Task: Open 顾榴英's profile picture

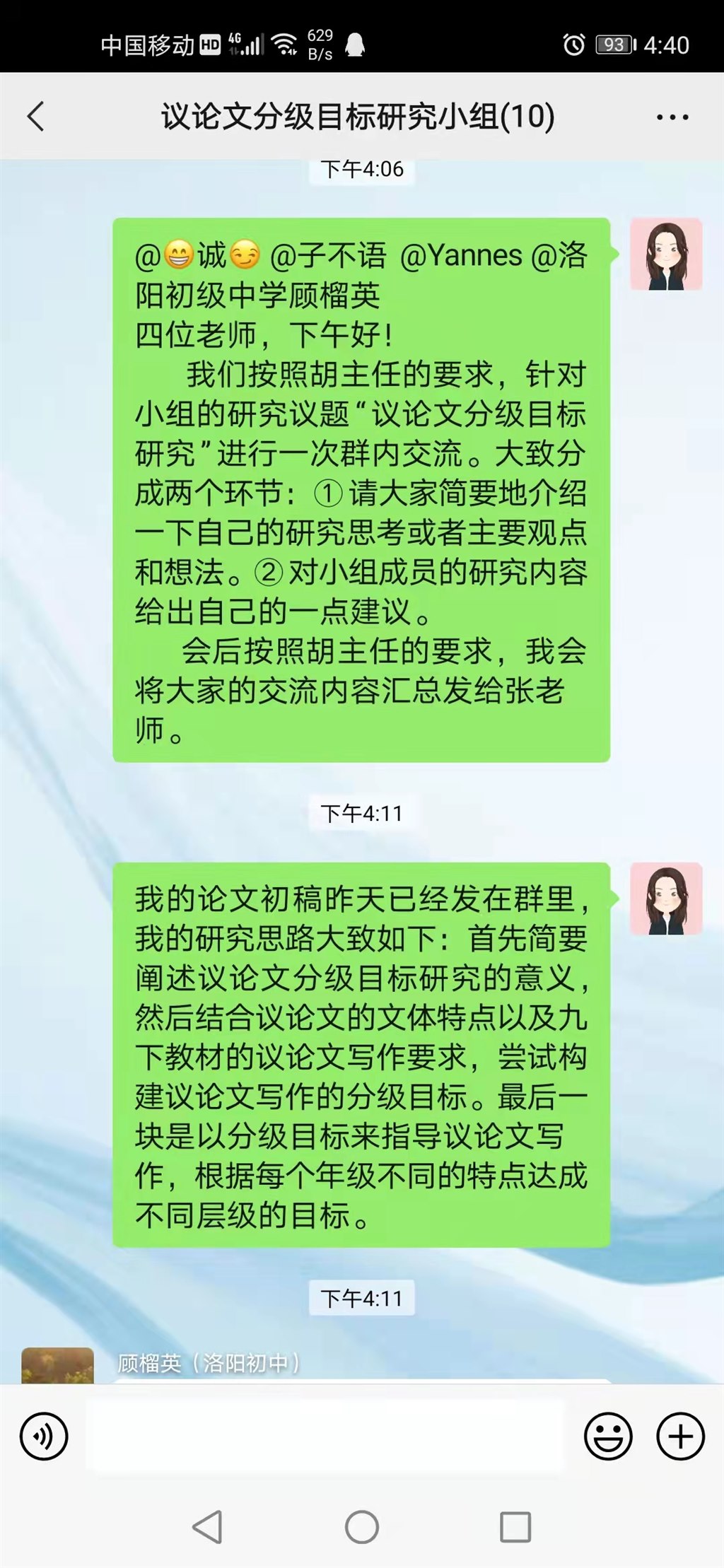Action: 57,1366
